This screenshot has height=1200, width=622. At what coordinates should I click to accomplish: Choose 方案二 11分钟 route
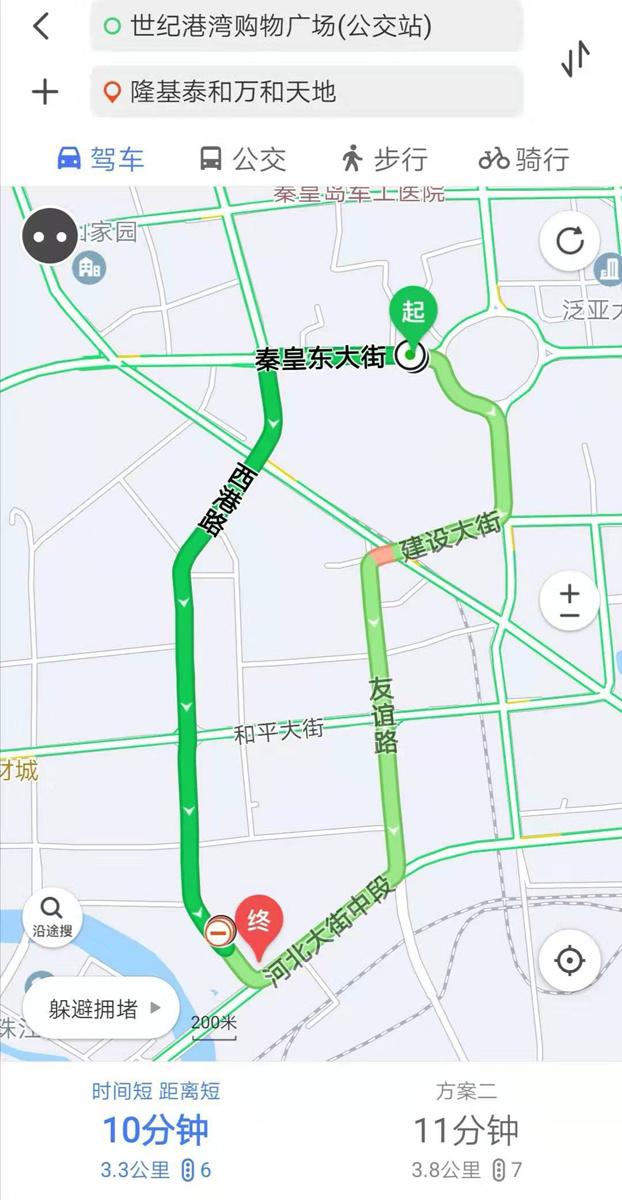(x=466, y=1130)
